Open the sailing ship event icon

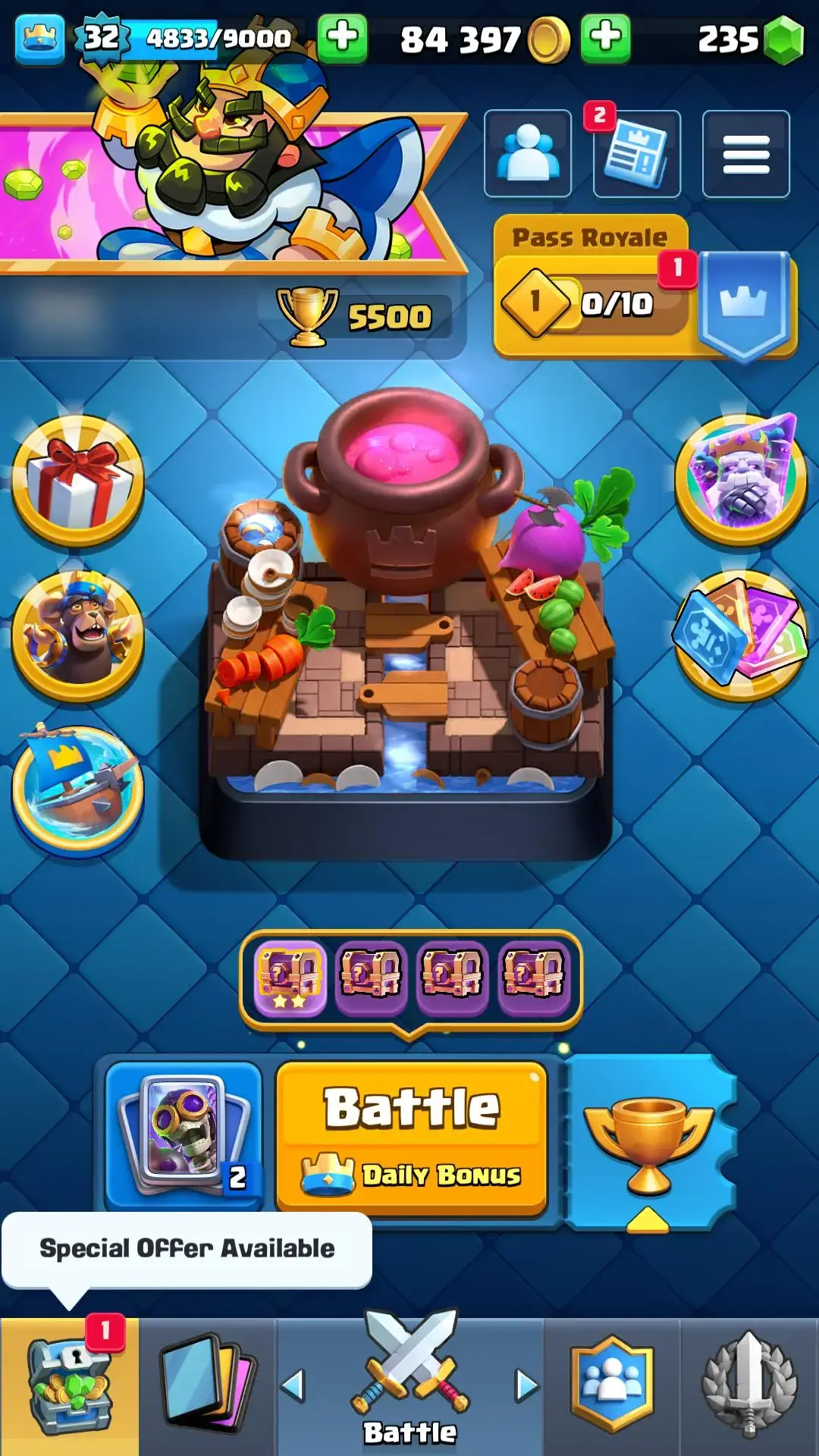[77, 790]
